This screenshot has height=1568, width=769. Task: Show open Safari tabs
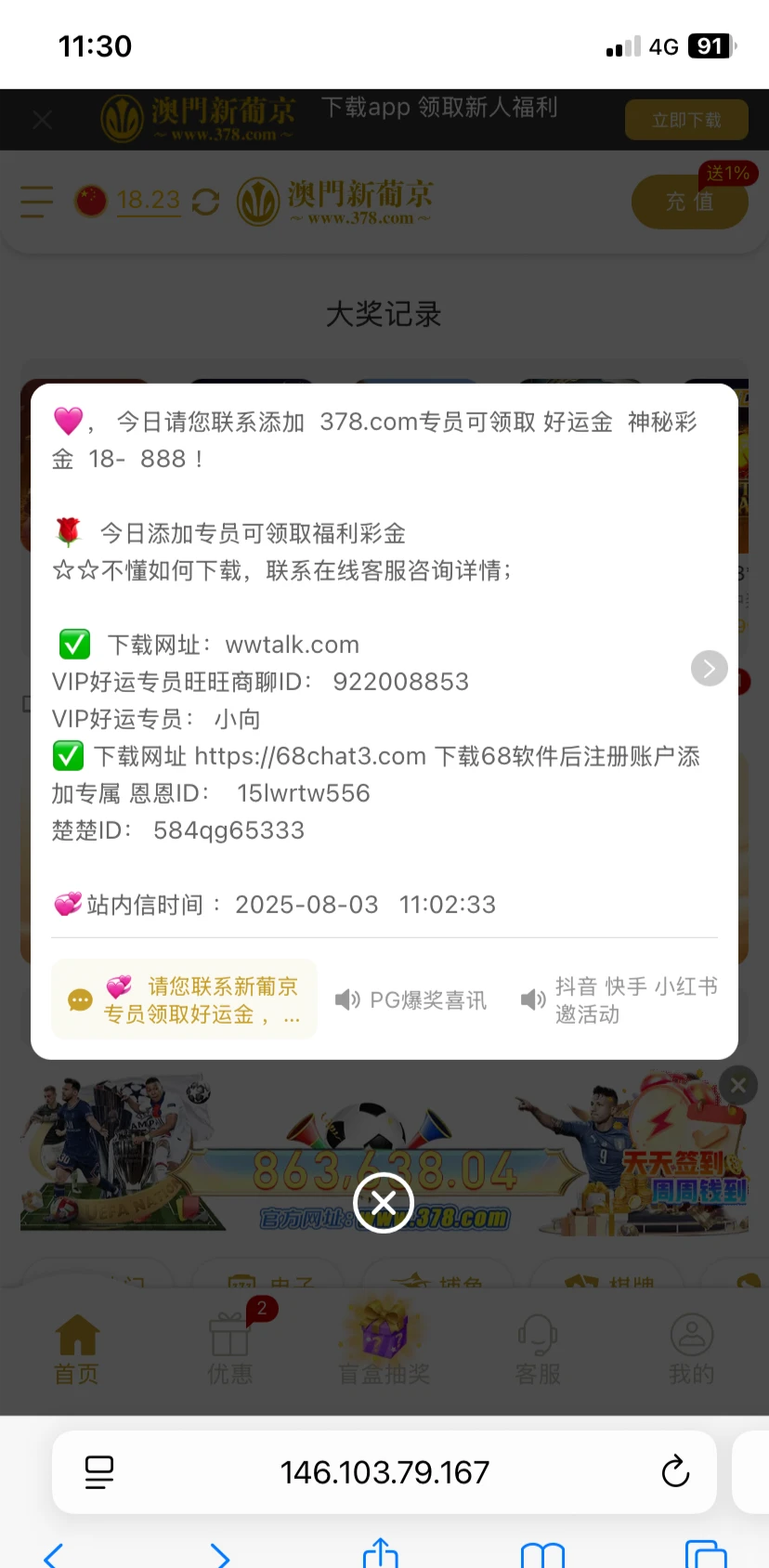[x=705, y=1554]
